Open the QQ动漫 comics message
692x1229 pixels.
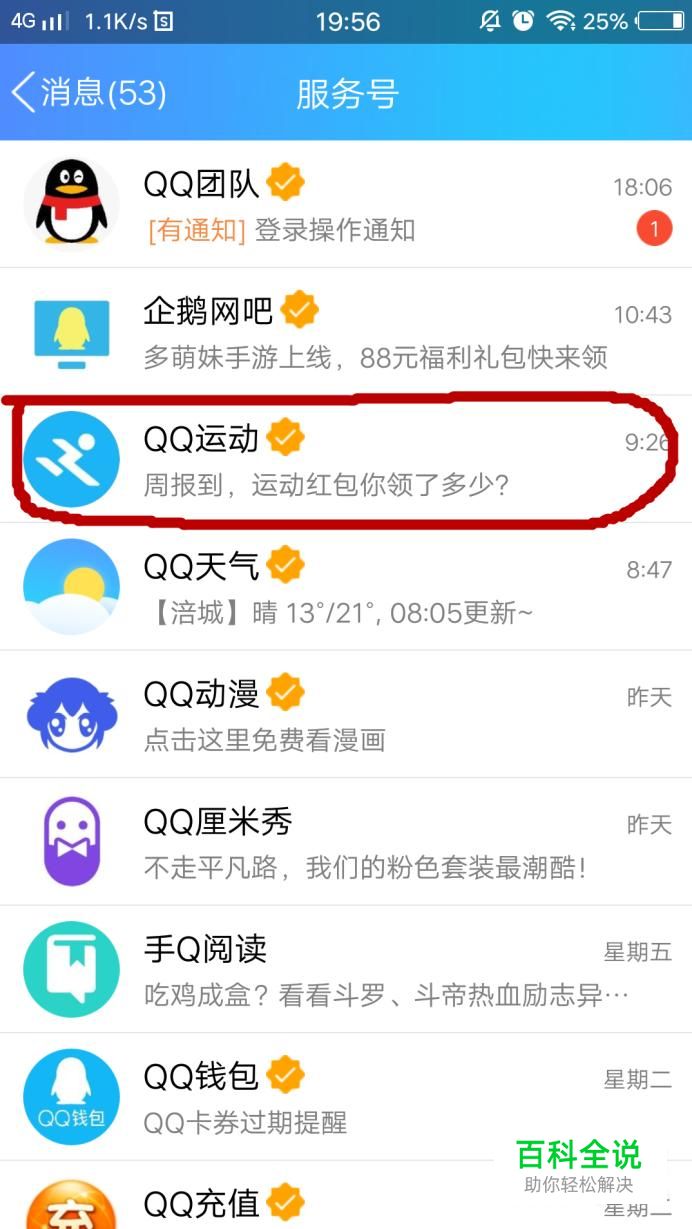tap(346, 714)
